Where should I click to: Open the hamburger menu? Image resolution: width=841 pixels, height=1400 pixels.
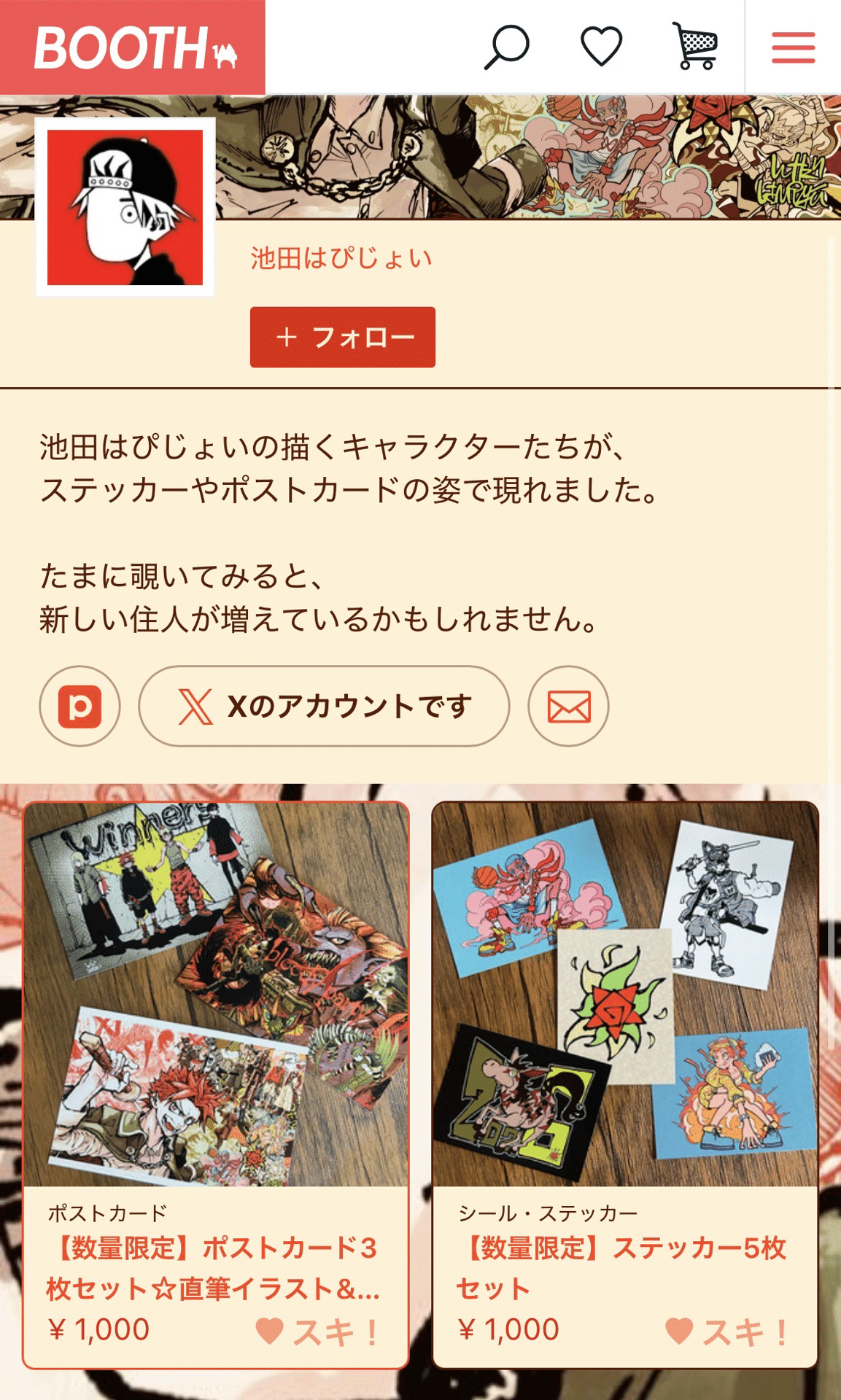(793, 47)
